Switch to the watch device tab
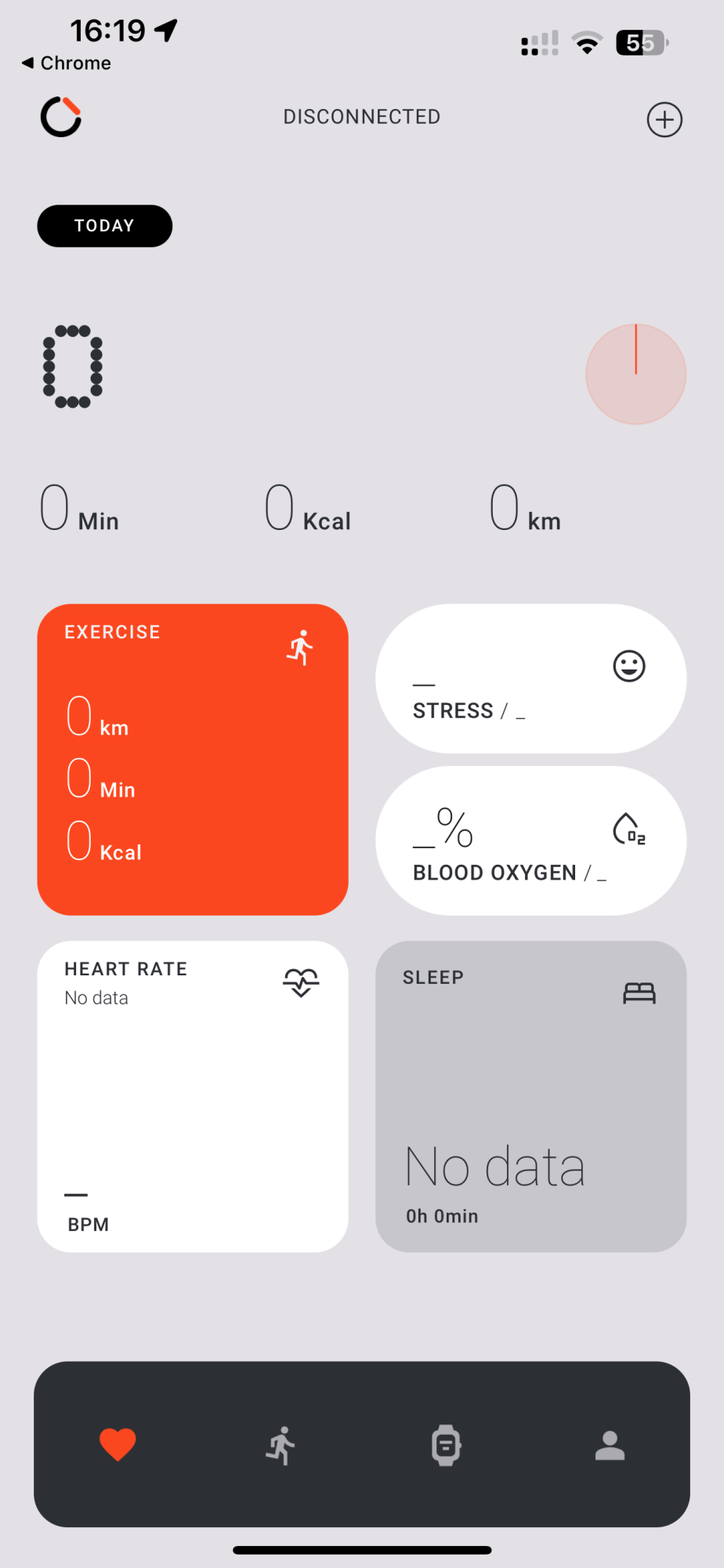The width and height of the screenshot is (724, 1568). click(x=446, y=1445)
